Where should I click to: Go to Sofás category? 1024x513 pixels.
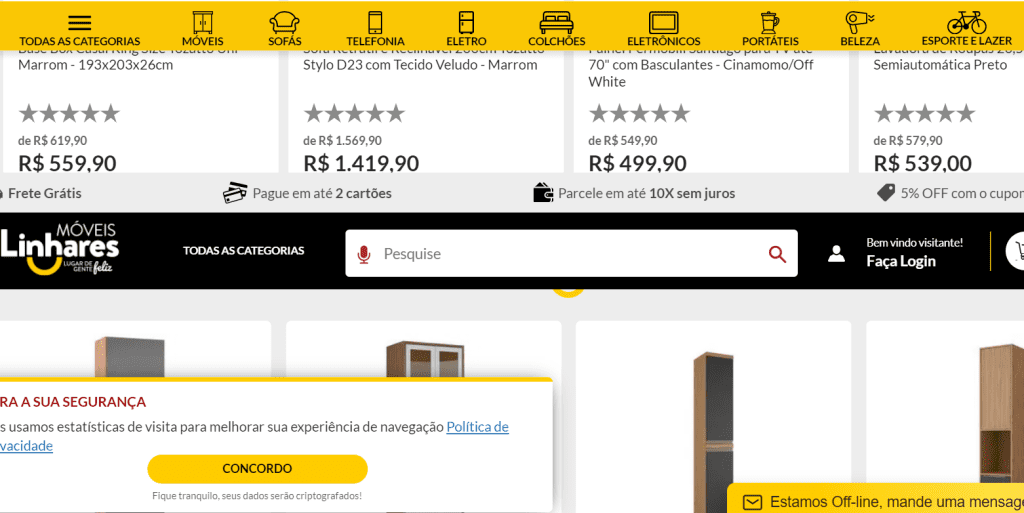(285, 28)
